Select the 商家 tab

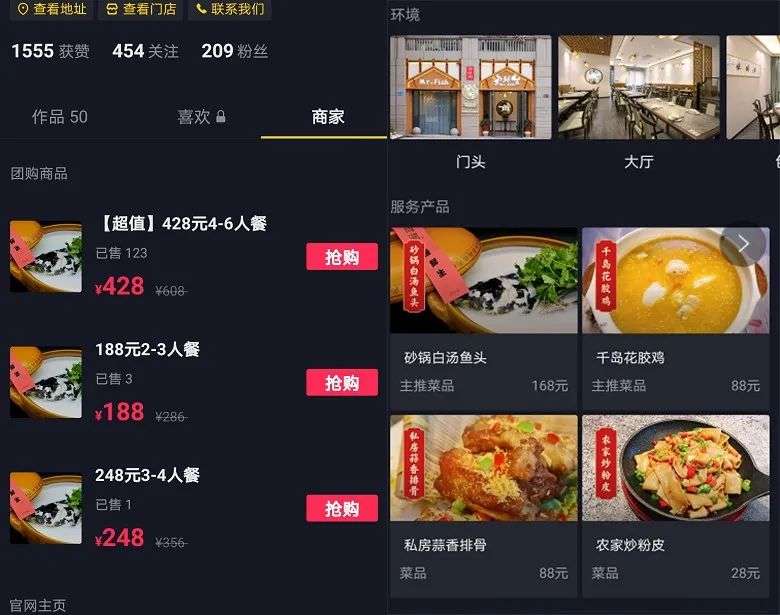[x=328, y=117]
